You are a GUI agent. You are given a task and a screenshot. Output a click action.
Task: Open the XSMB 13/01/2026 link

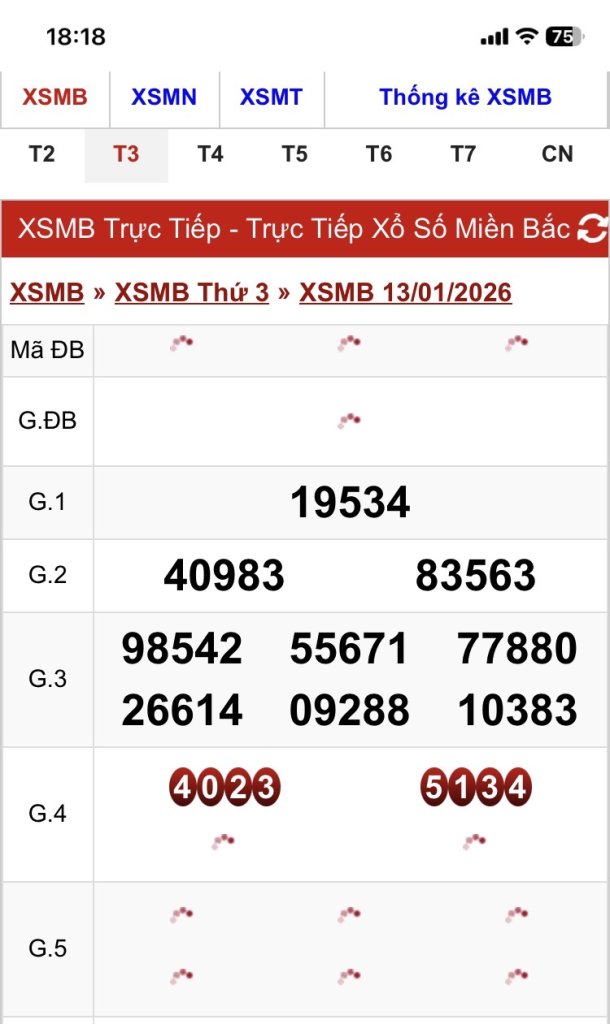point(405,292)
